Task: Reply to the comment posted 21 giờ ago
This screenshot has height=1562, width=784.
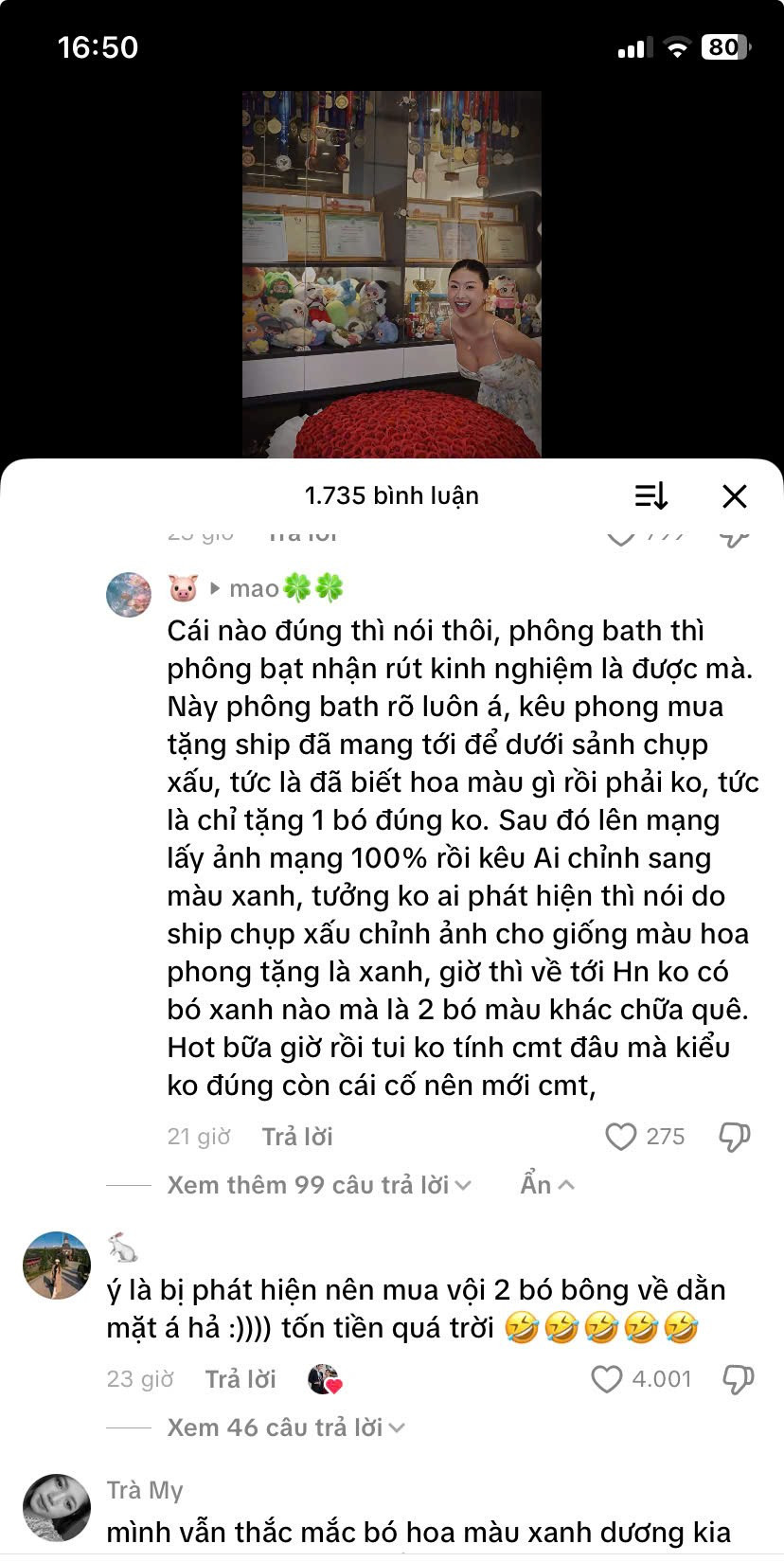Action: (x=297, y=1137)
